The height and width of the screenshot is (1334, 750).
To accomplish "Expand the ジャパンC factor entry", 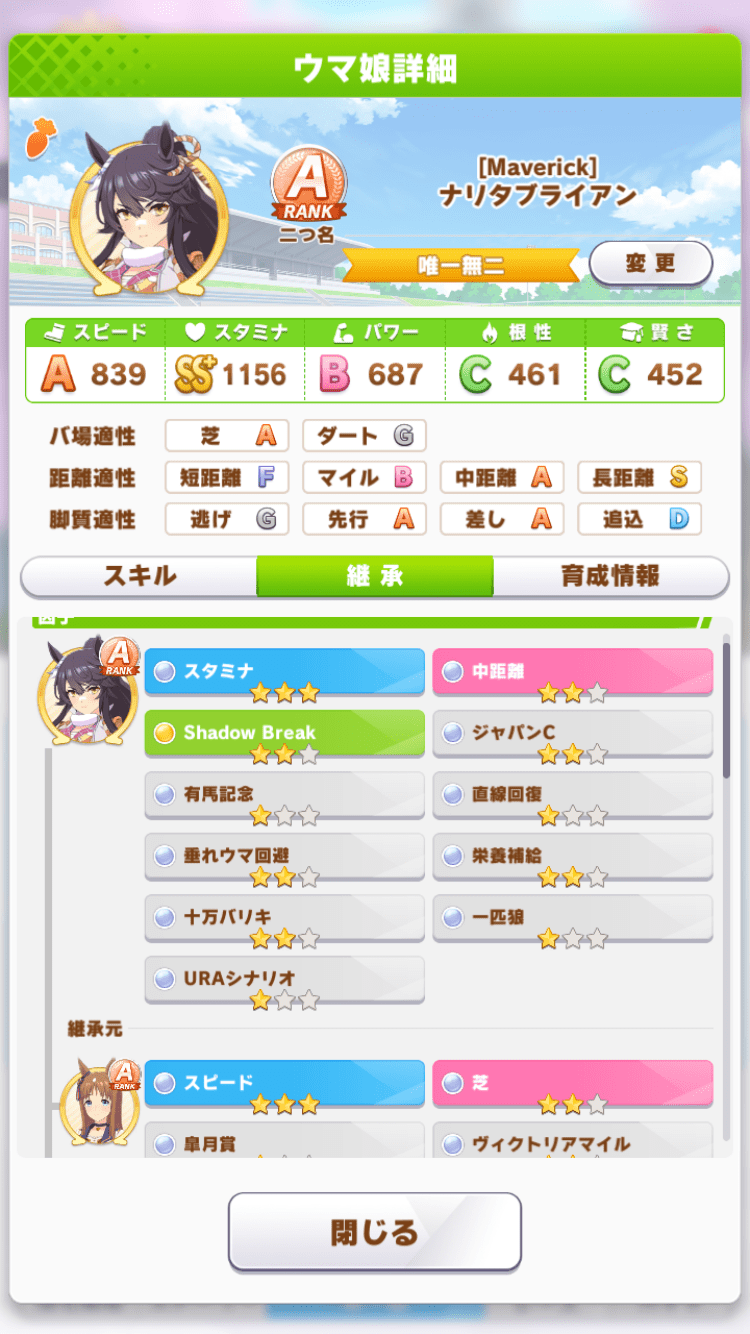I will [572, 734].
